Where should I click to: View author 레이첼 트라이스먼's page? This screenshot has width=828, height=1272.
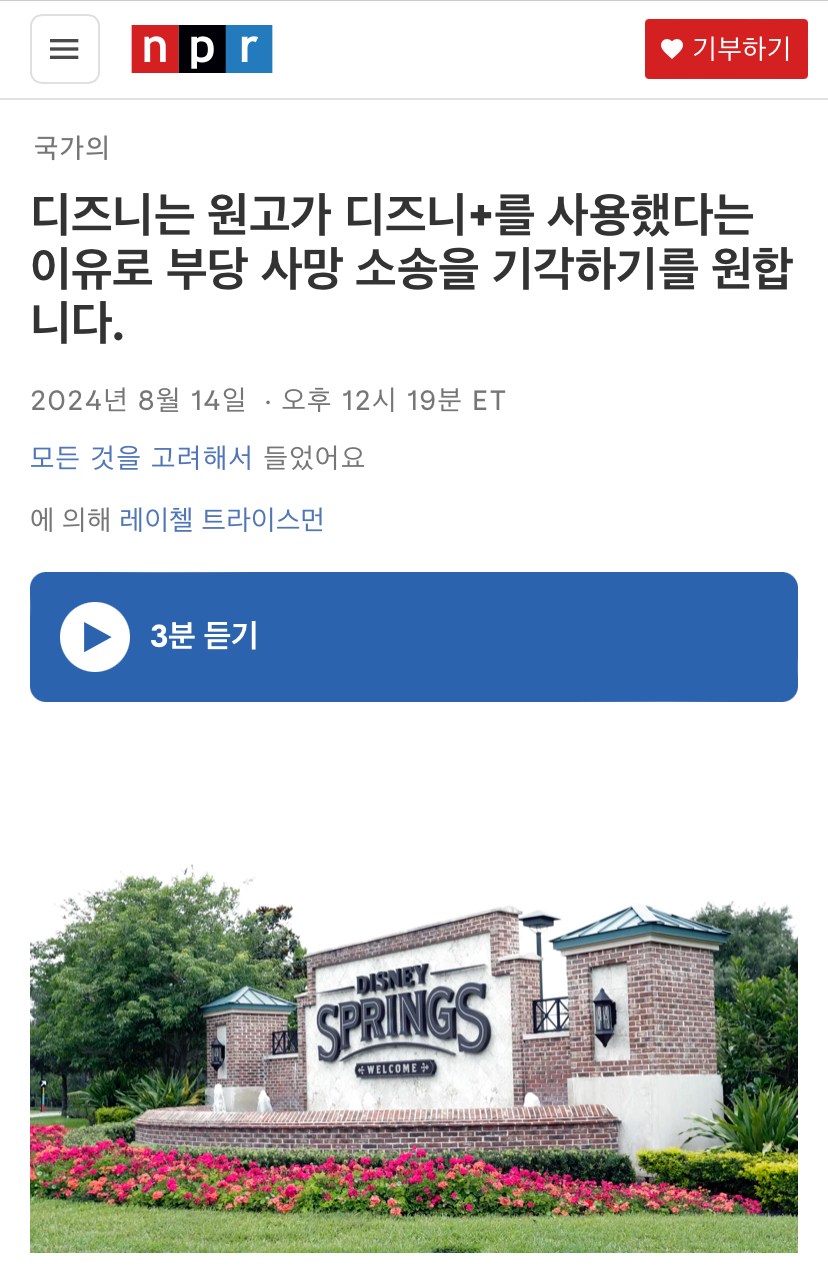point(222,520)
